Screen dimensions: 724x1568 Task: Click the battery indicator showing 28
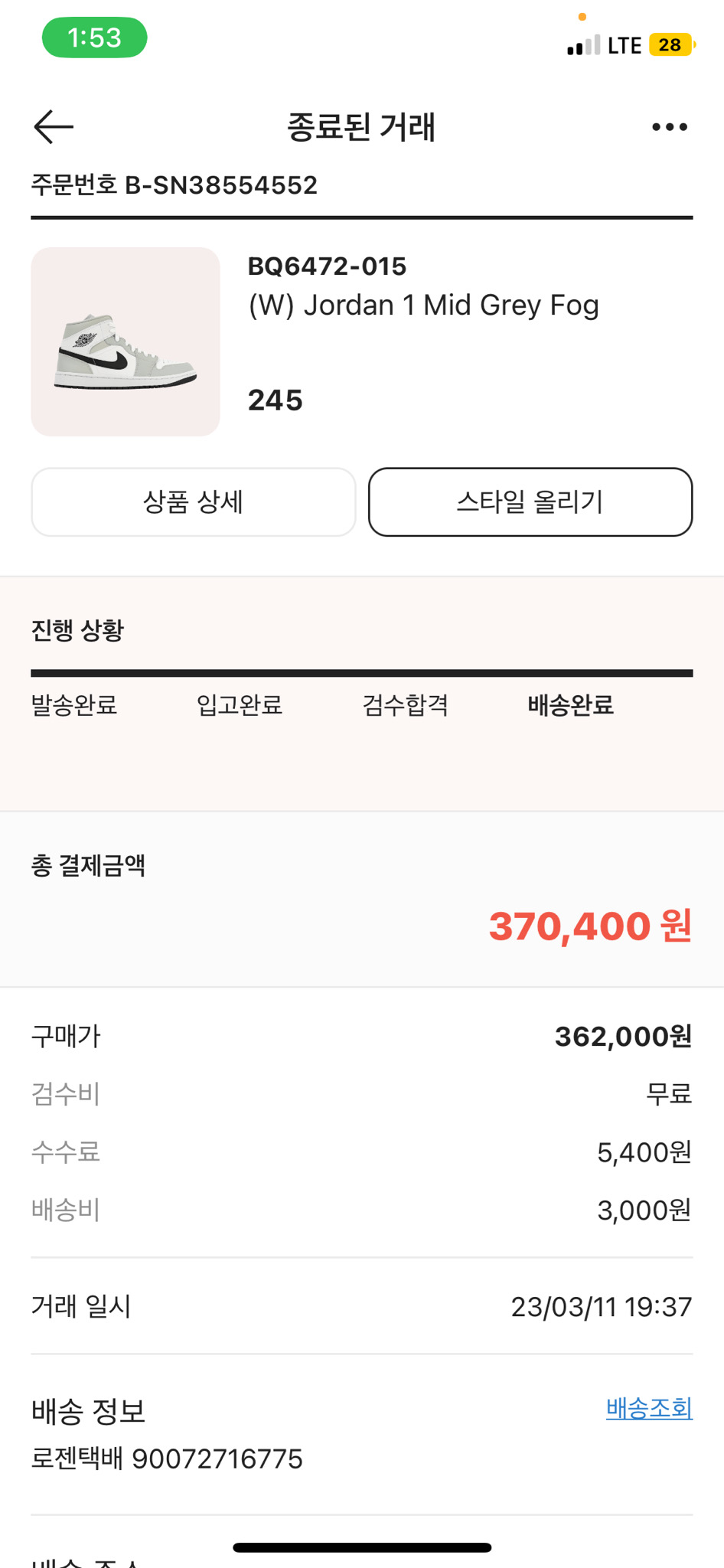pos(669,45)
